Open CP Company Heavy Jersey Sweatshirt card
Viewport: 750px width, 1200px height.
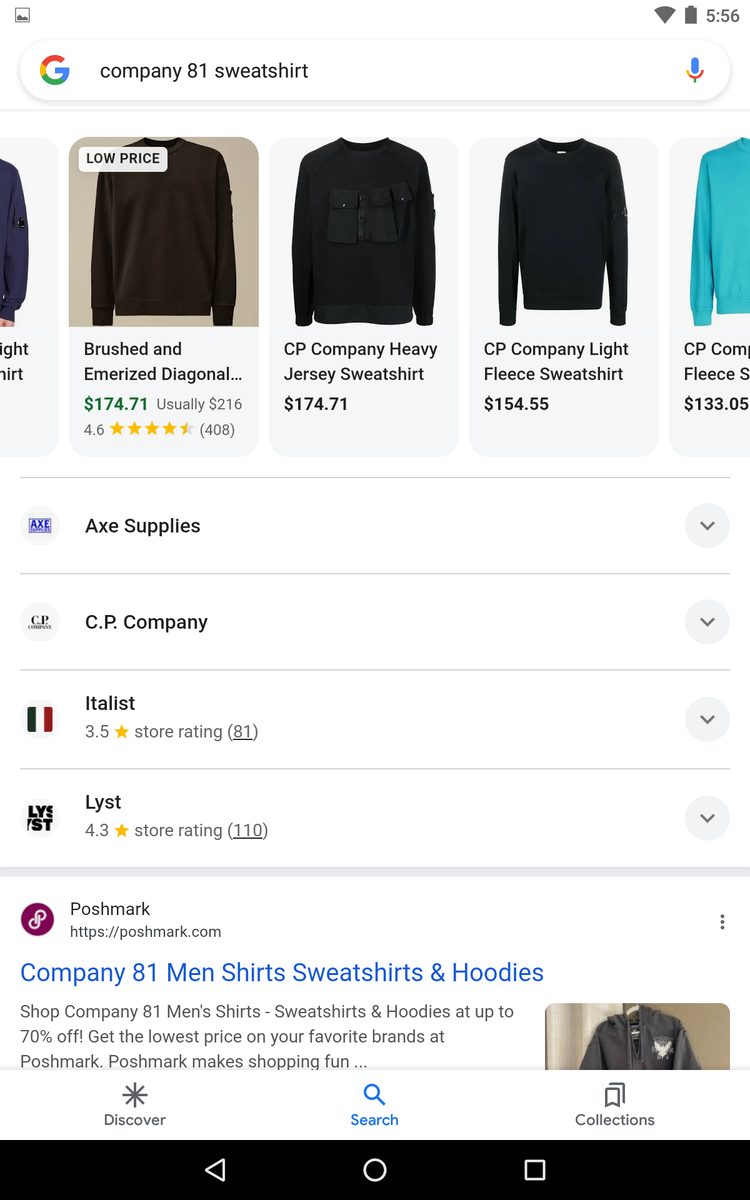[363, 295]
